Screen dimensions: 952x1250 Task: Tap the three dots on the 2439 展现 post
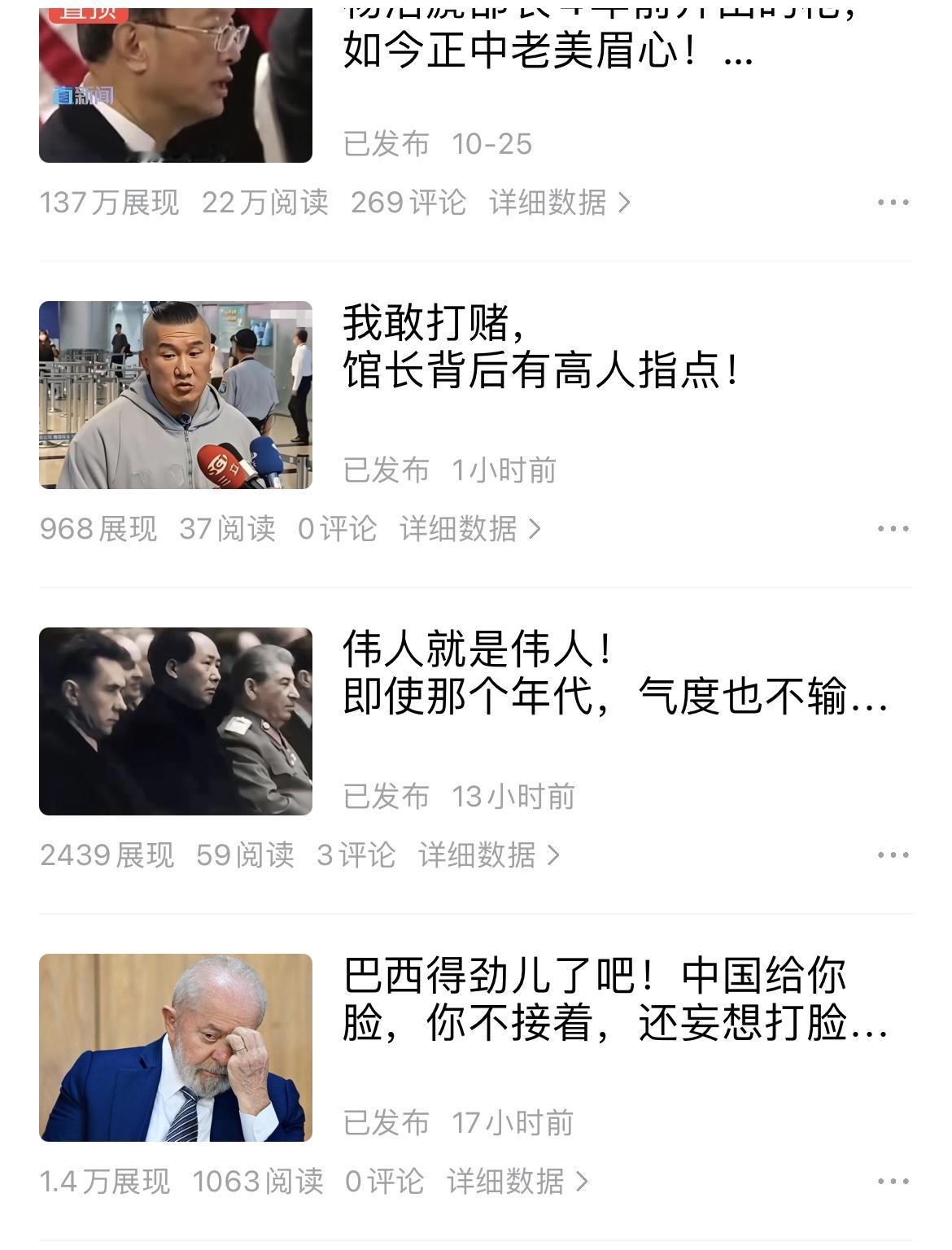pyautogui.click(x=893, y=855)
